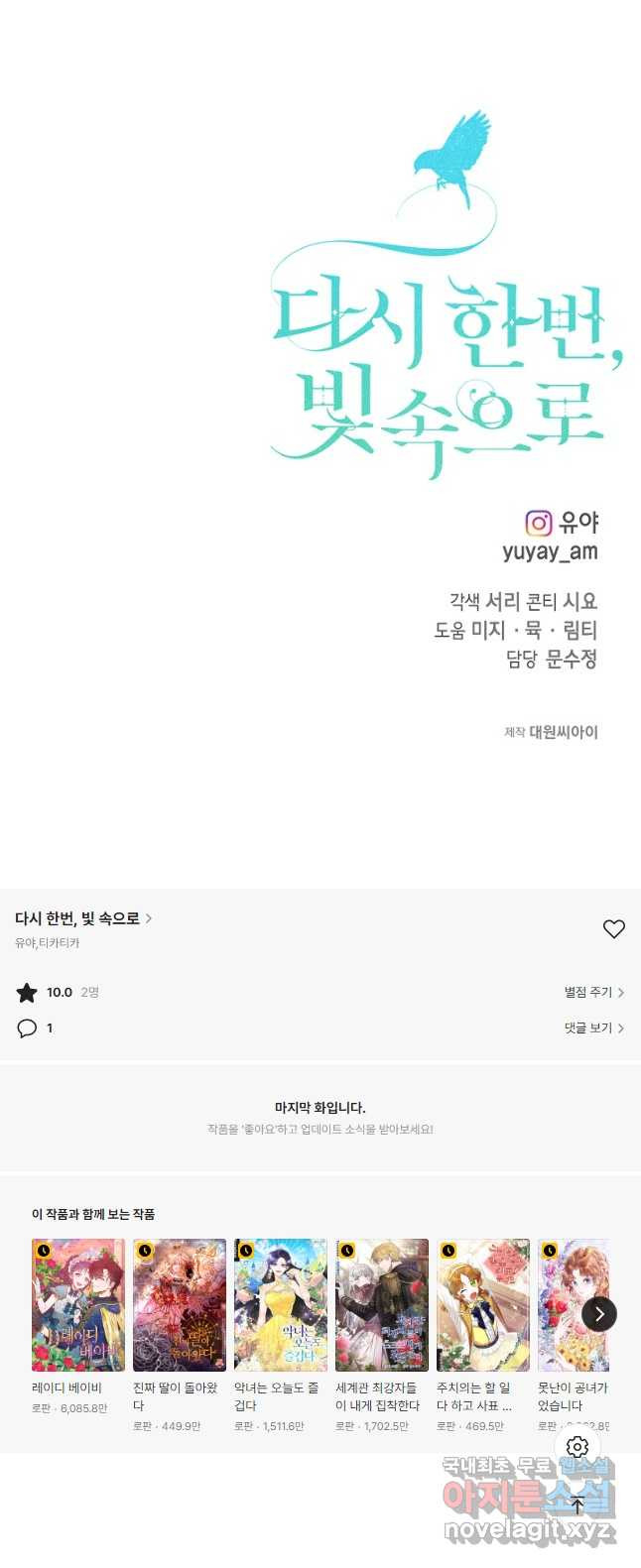Open the 레이디 베이비 recommendation

coord(78,1305)
